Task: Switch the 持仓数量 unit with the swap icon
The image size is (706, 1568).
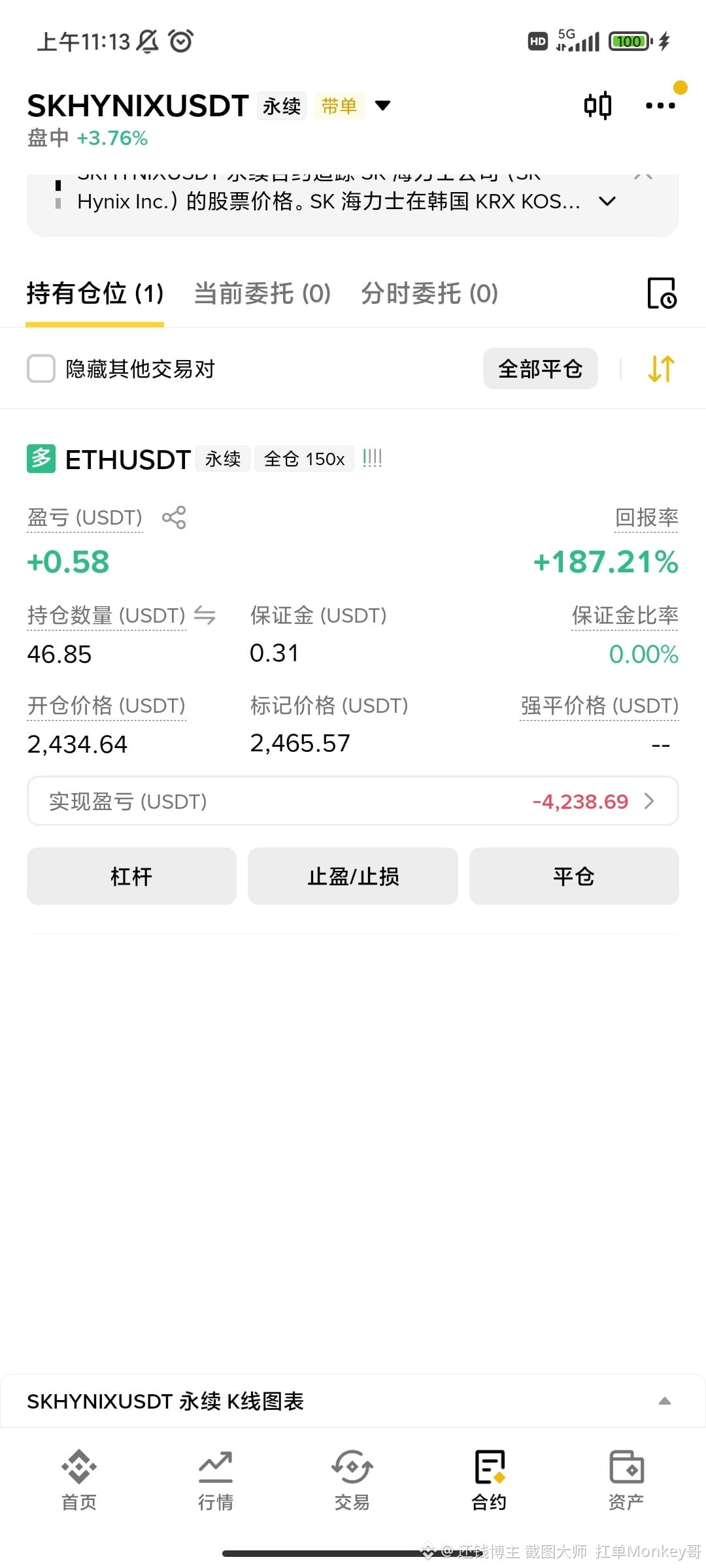Action: (205, 615)
